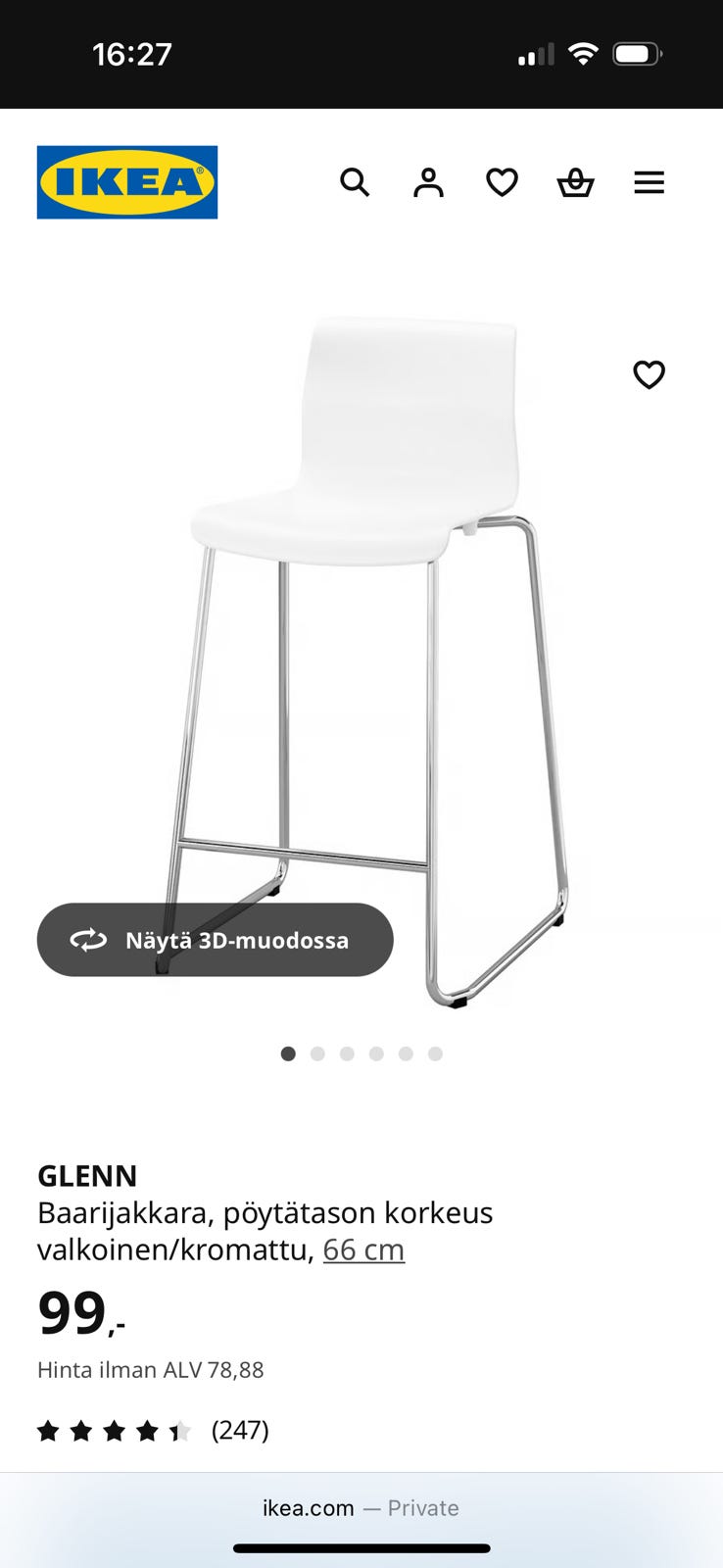
Task: Go to the IKEA home page logo
Action: coord(127,182)
